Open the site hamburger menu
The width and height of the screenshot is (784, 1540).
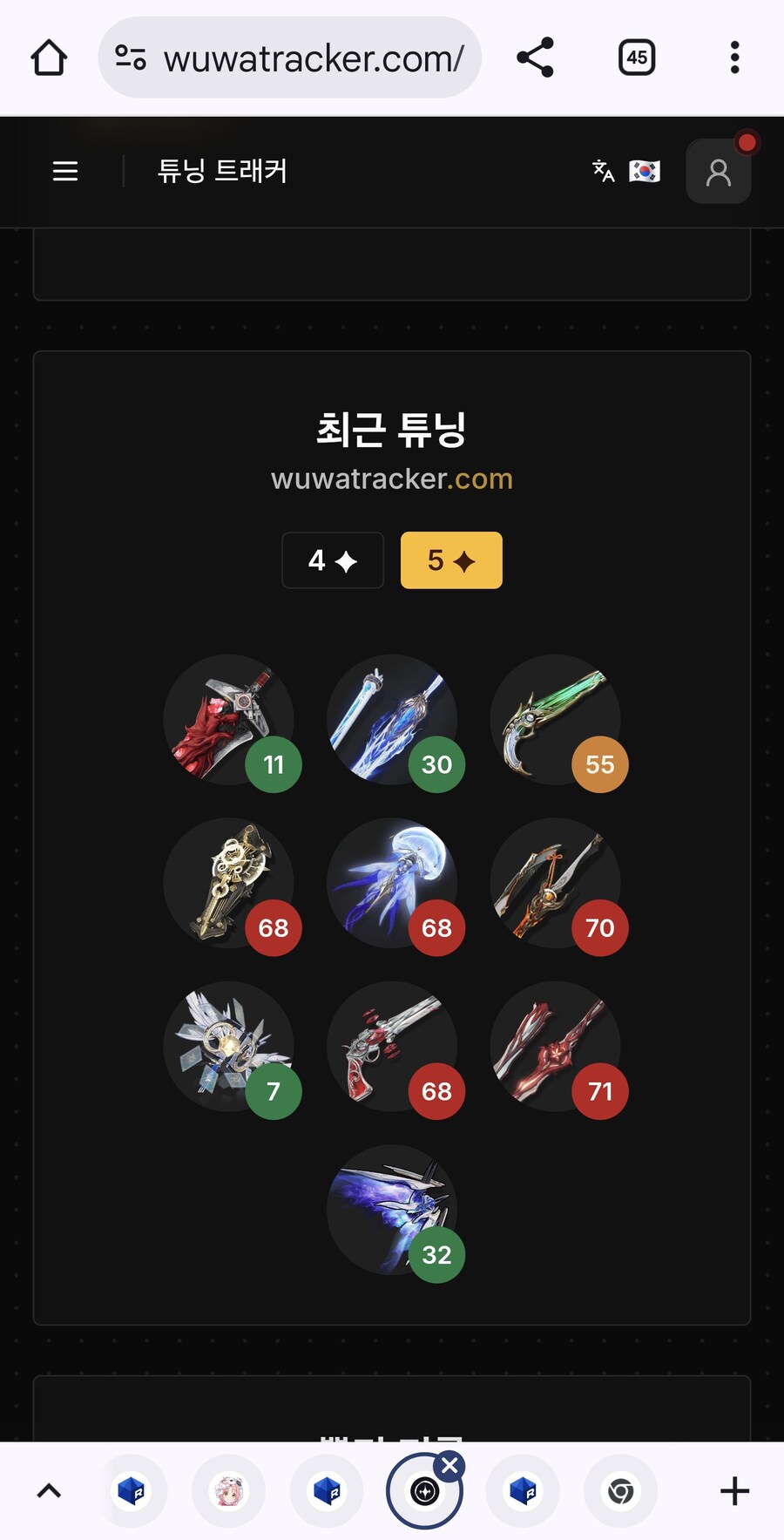pos(65,171)
